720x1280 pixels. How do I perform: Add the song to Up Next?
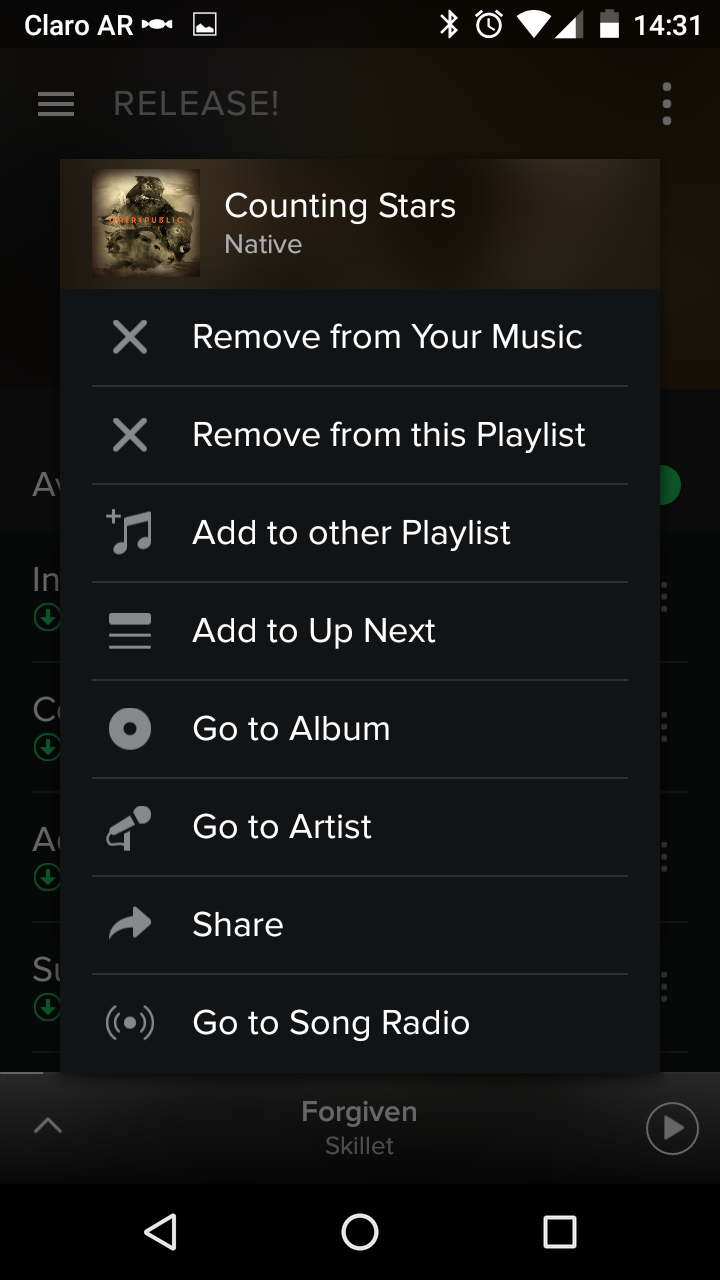pyautogui.click(x=314, y=631)
